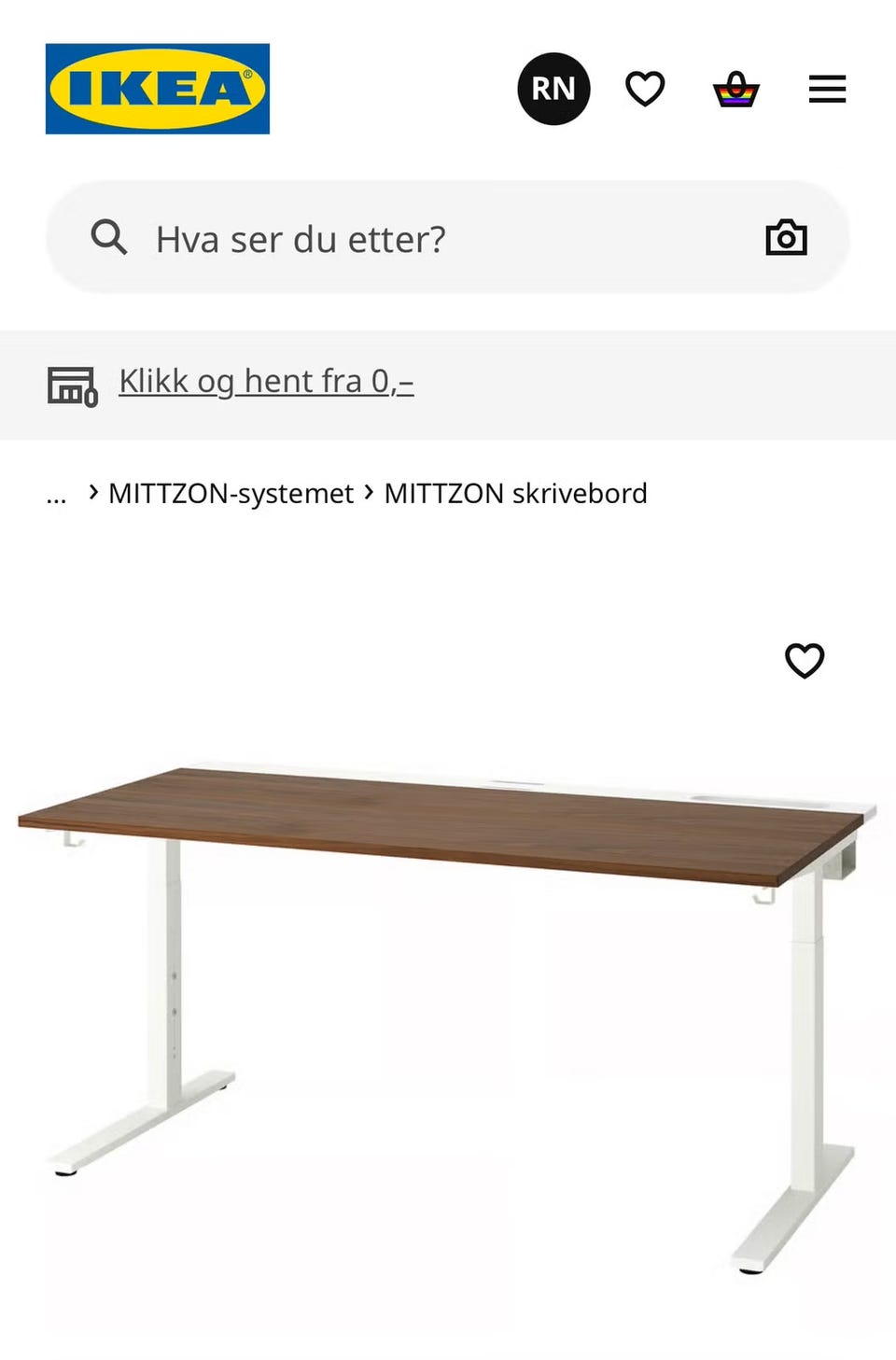Click the chevron before MITTZON-systemet

92,492
